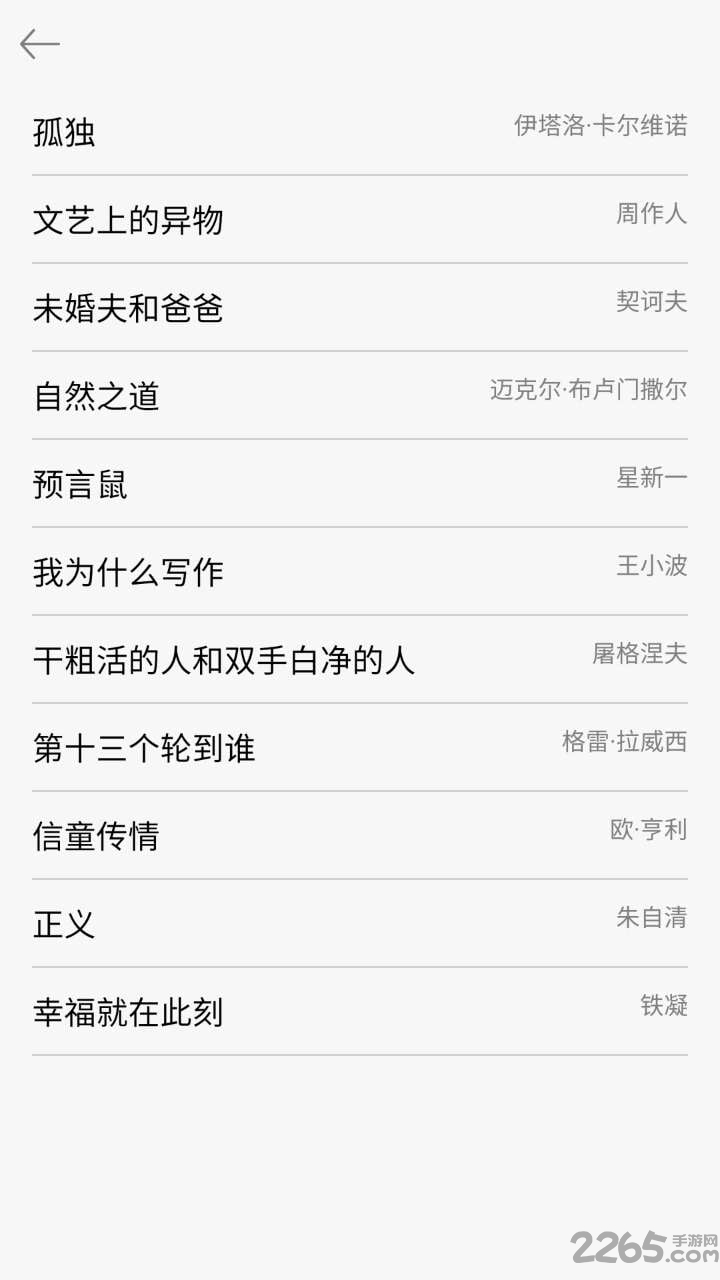Read 未婚夫和爸爸 by 契诃夫
The width and height of the screenshot is (720, 1280).
[x=128, y=308]
